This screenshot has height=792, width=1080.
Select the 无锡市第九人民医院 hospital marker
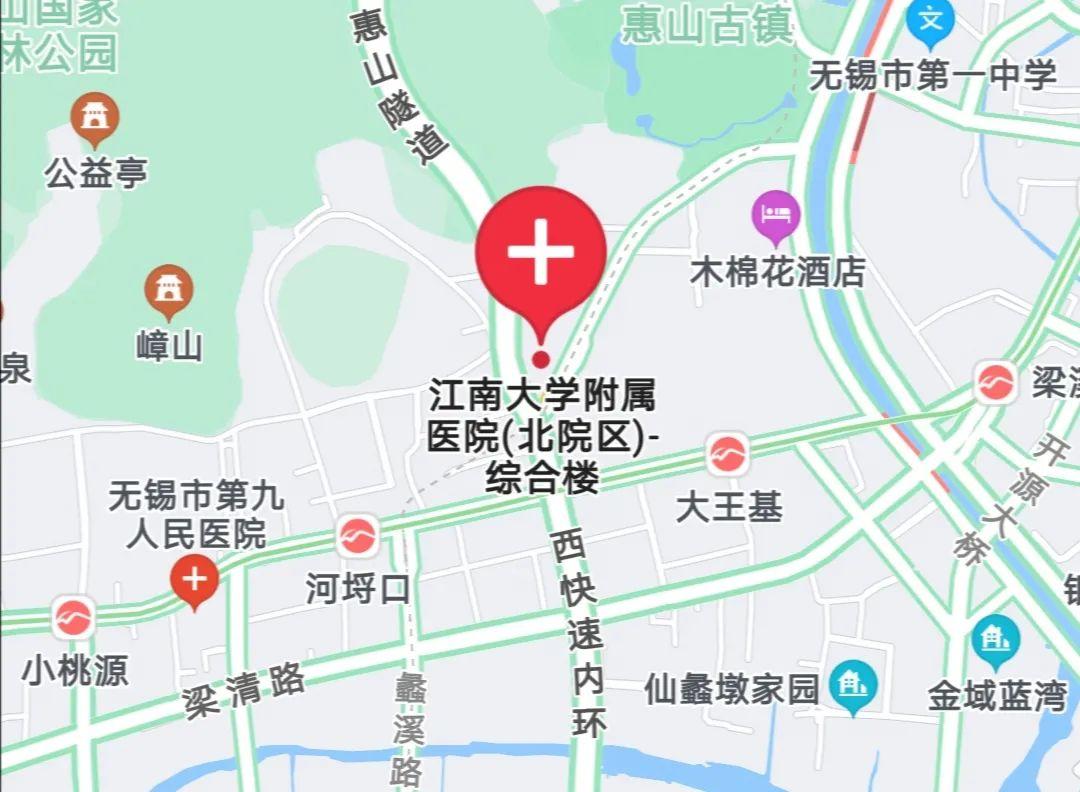(x=194, y=580)
